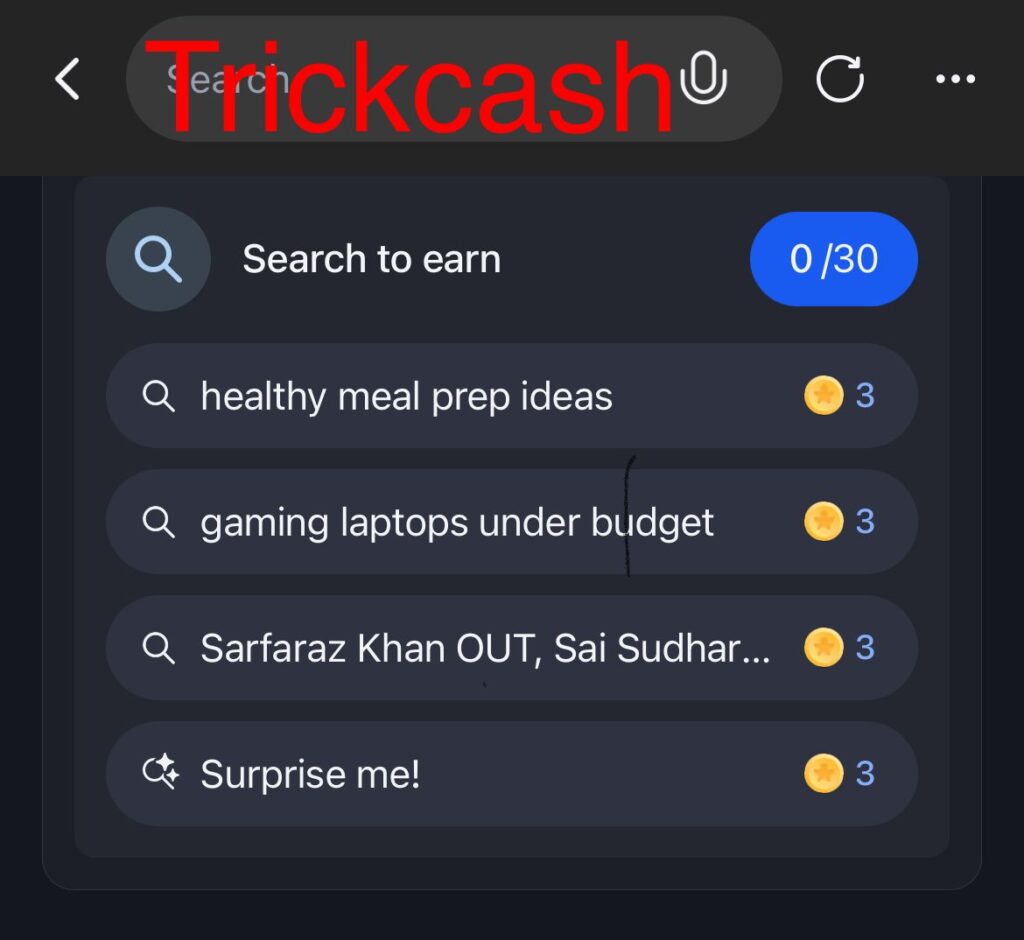The width and height of the screenshot is (1024, 940).
Task: Start voice search with the microphone
Action: (x=703, y=78)
